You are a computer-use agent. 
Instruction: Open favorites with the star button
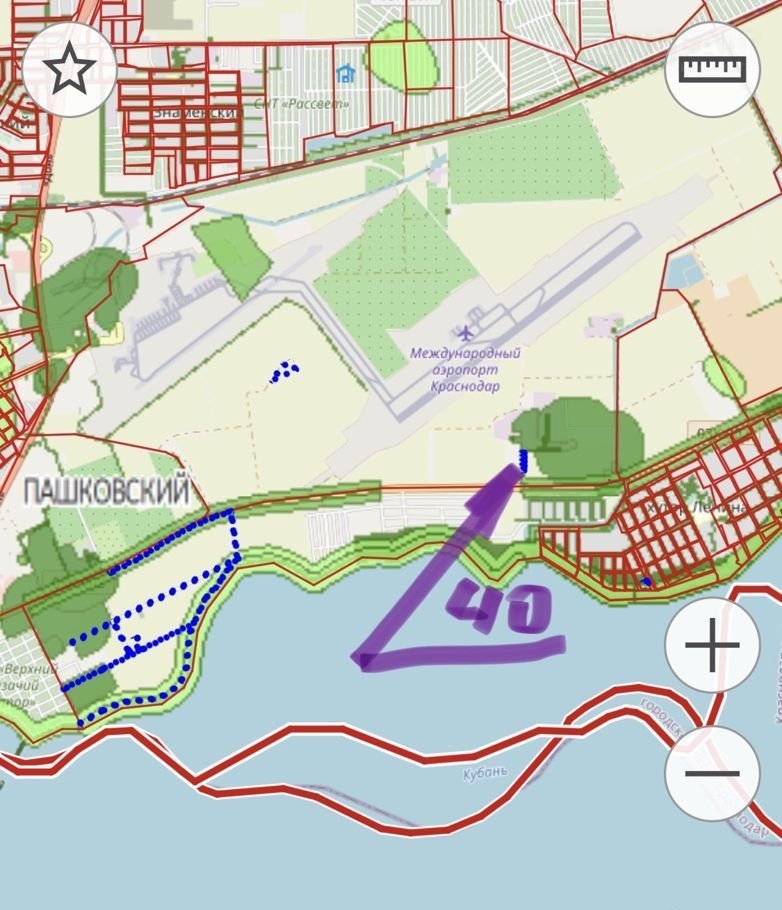(x=69, y=69)
